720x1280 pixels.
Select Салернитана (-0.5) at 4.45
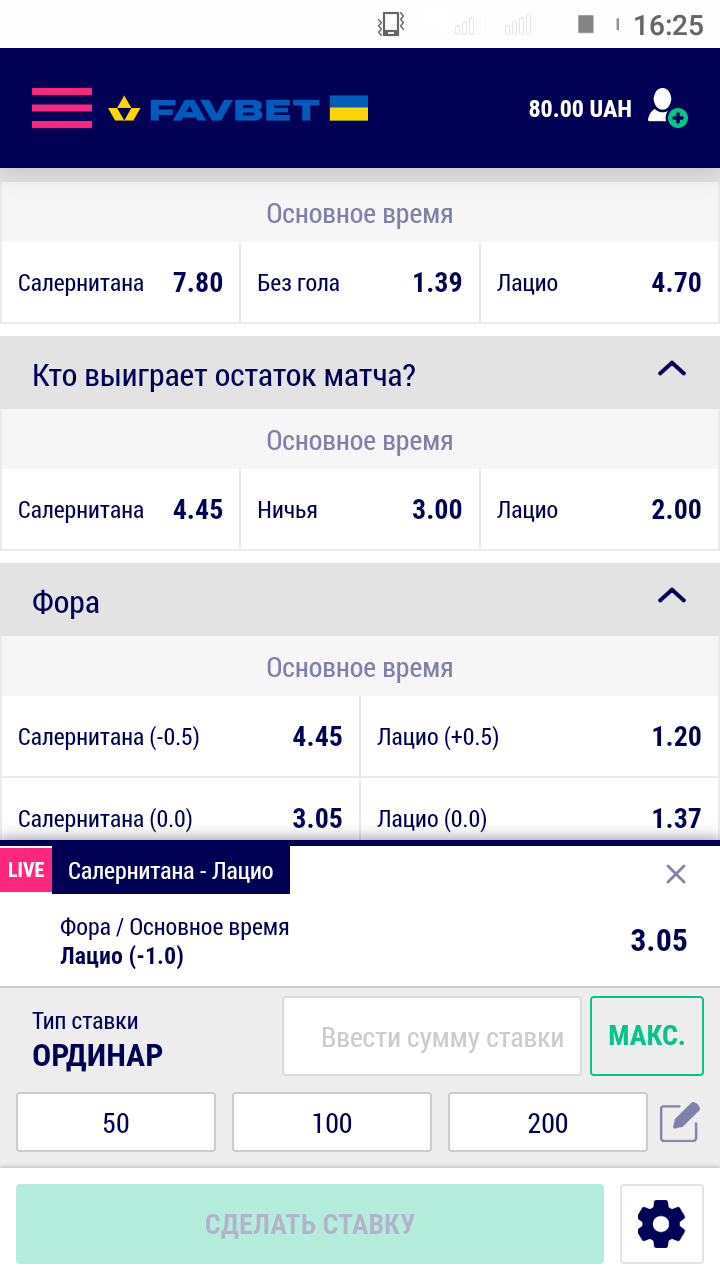pyautogui.click(x=180, y=737)
